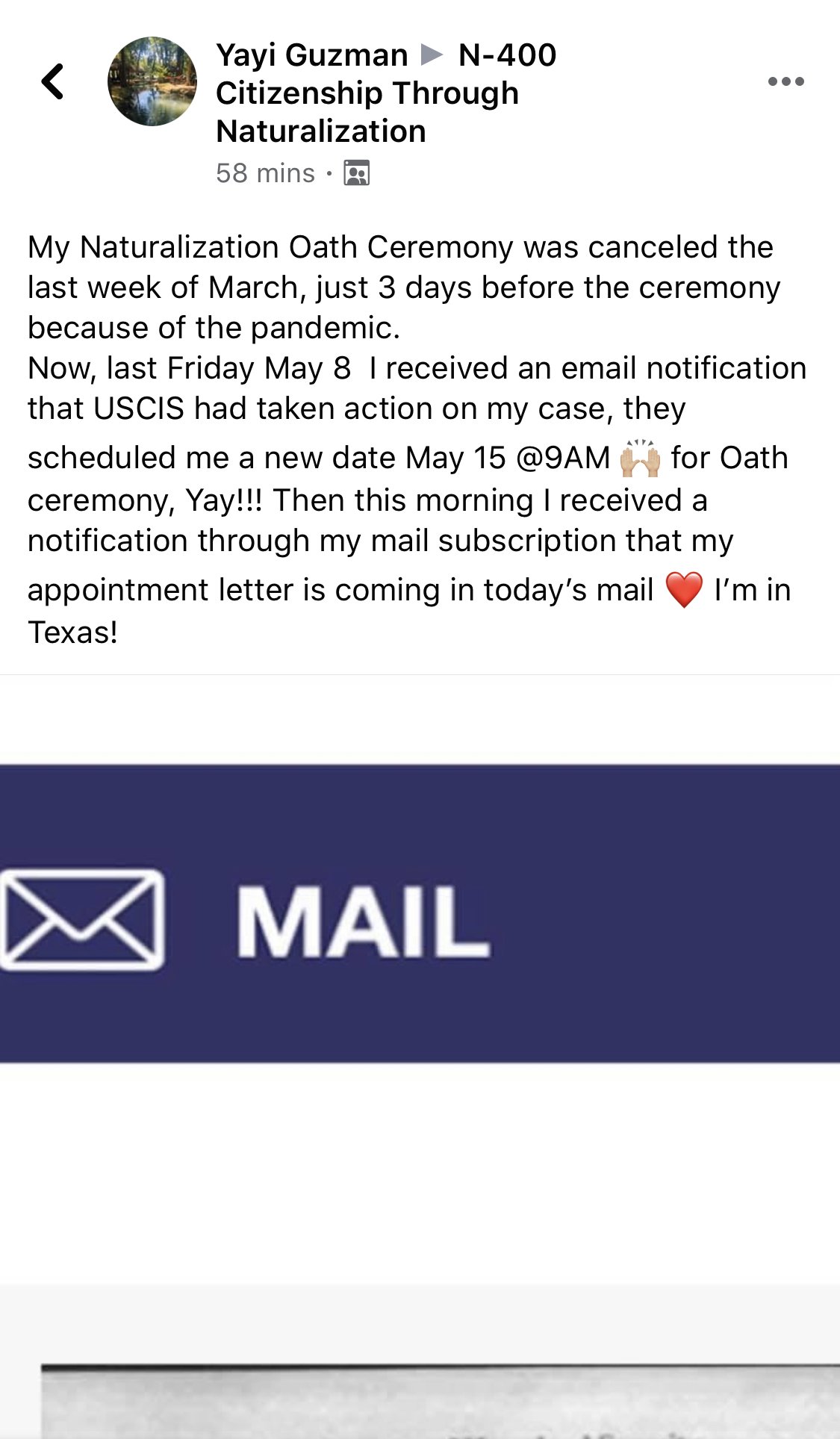Open N-400 Citizenship Through Naturalization group

(x=386, y=93)
